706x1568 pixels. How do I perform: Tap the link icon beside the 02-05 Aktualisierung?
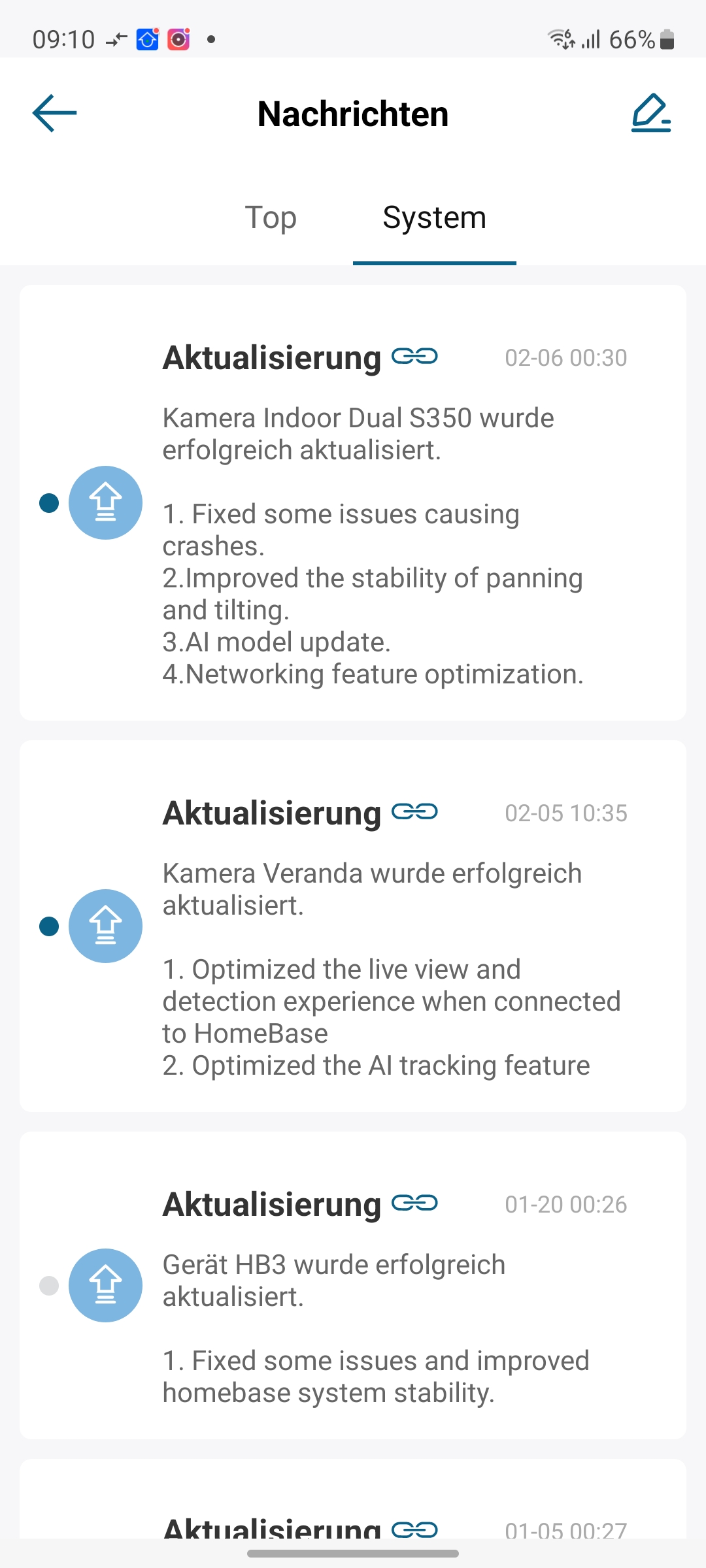coord(414,812)
